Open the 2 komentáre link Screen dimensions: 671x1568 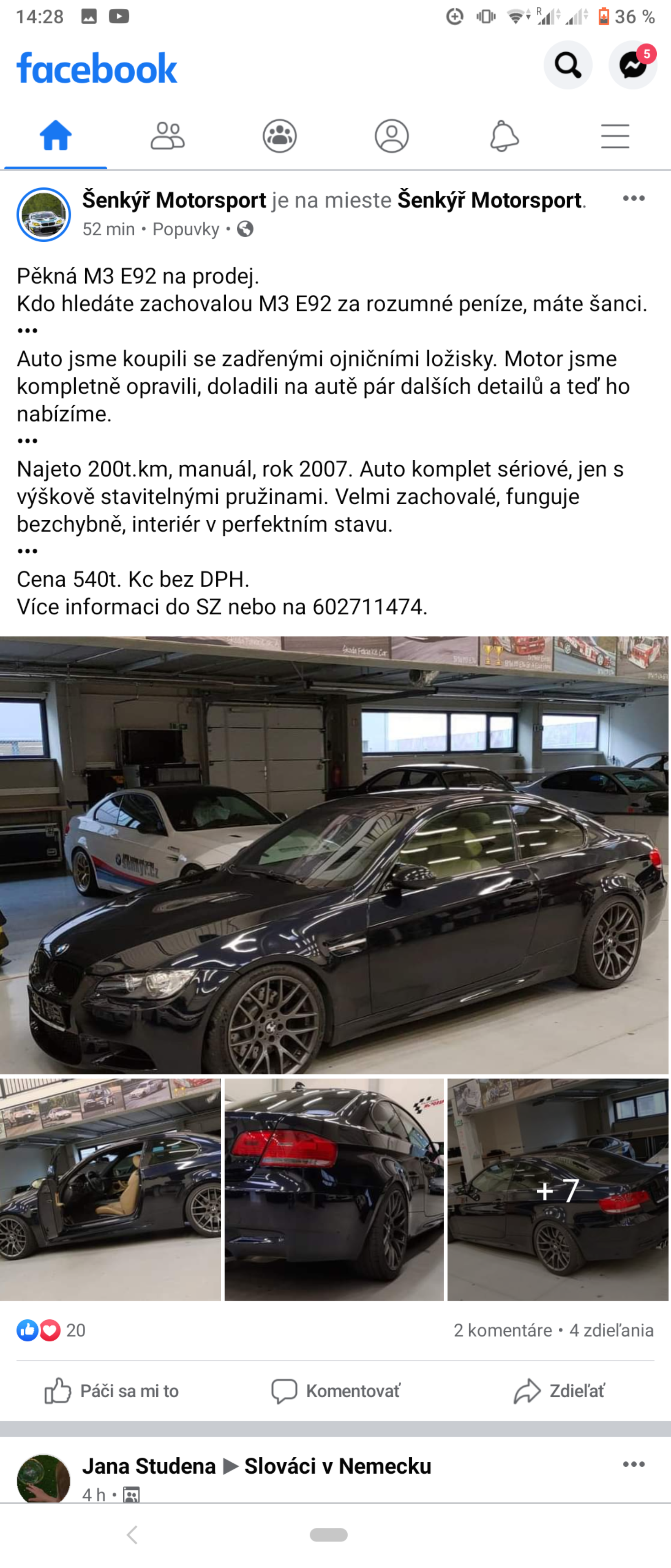502,1330
